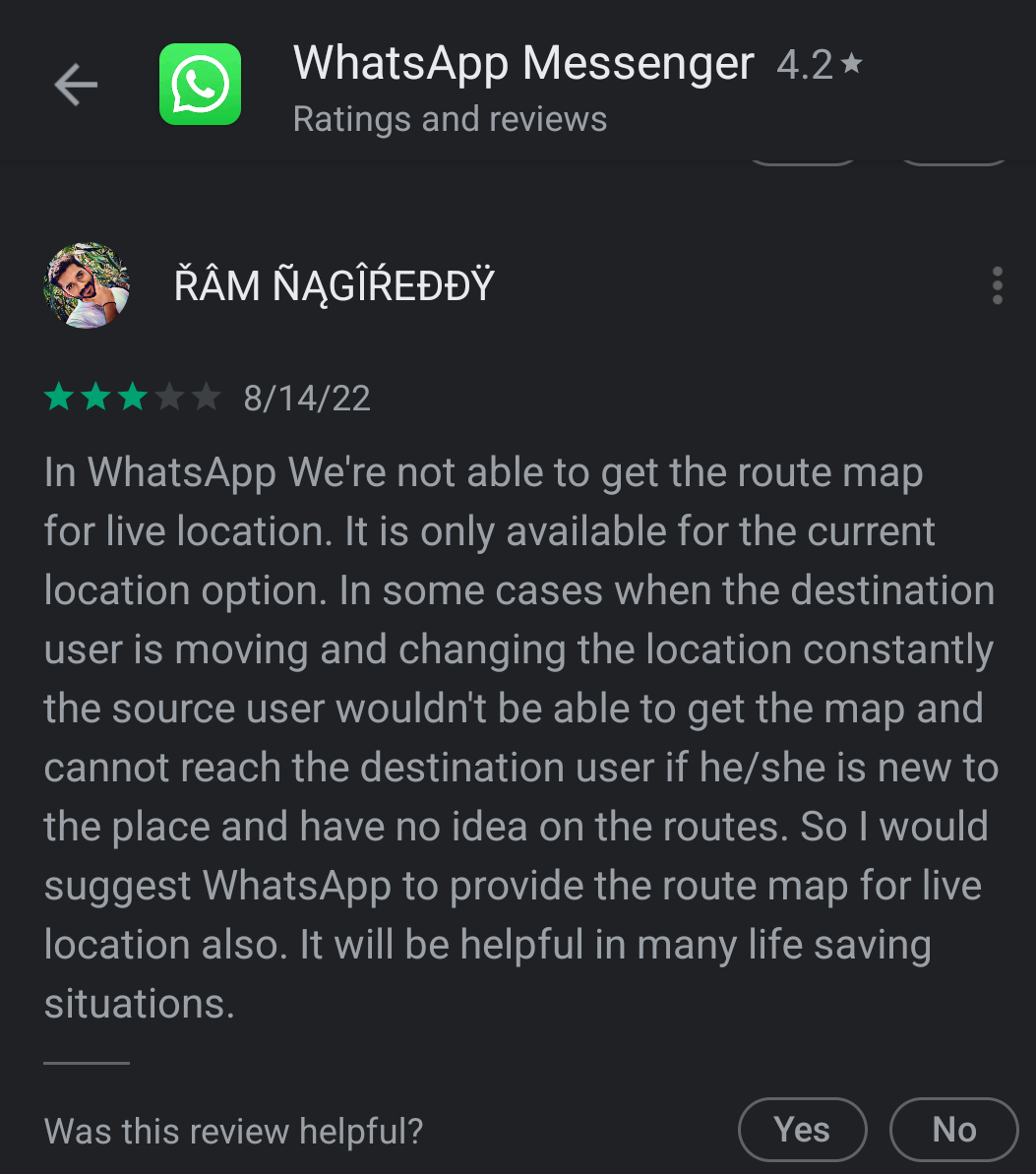Screen dimensions: 1036x1174
Task: Select No for review helpfulness
Action: click(x=953, y=1130)
